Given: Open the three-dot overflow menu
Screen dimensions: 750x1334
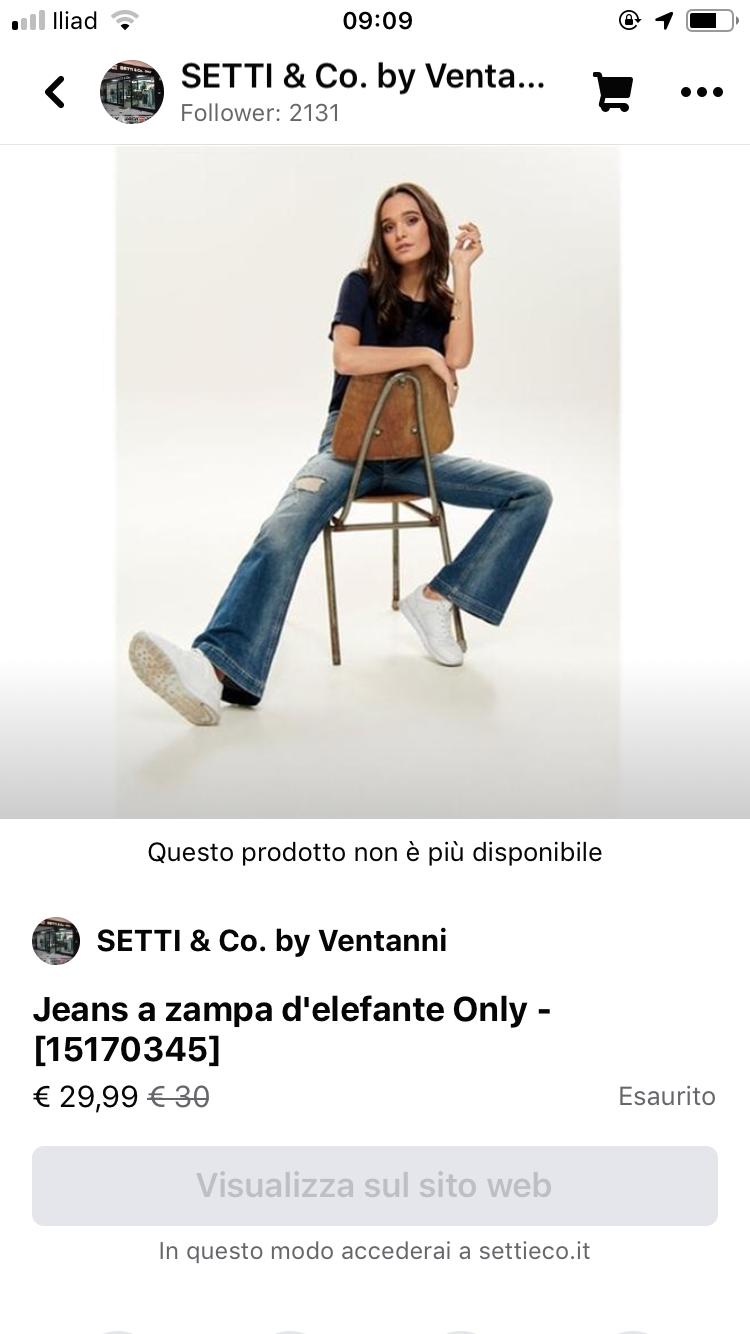Looking at the screenshot, I should click(x=701, y=92).
